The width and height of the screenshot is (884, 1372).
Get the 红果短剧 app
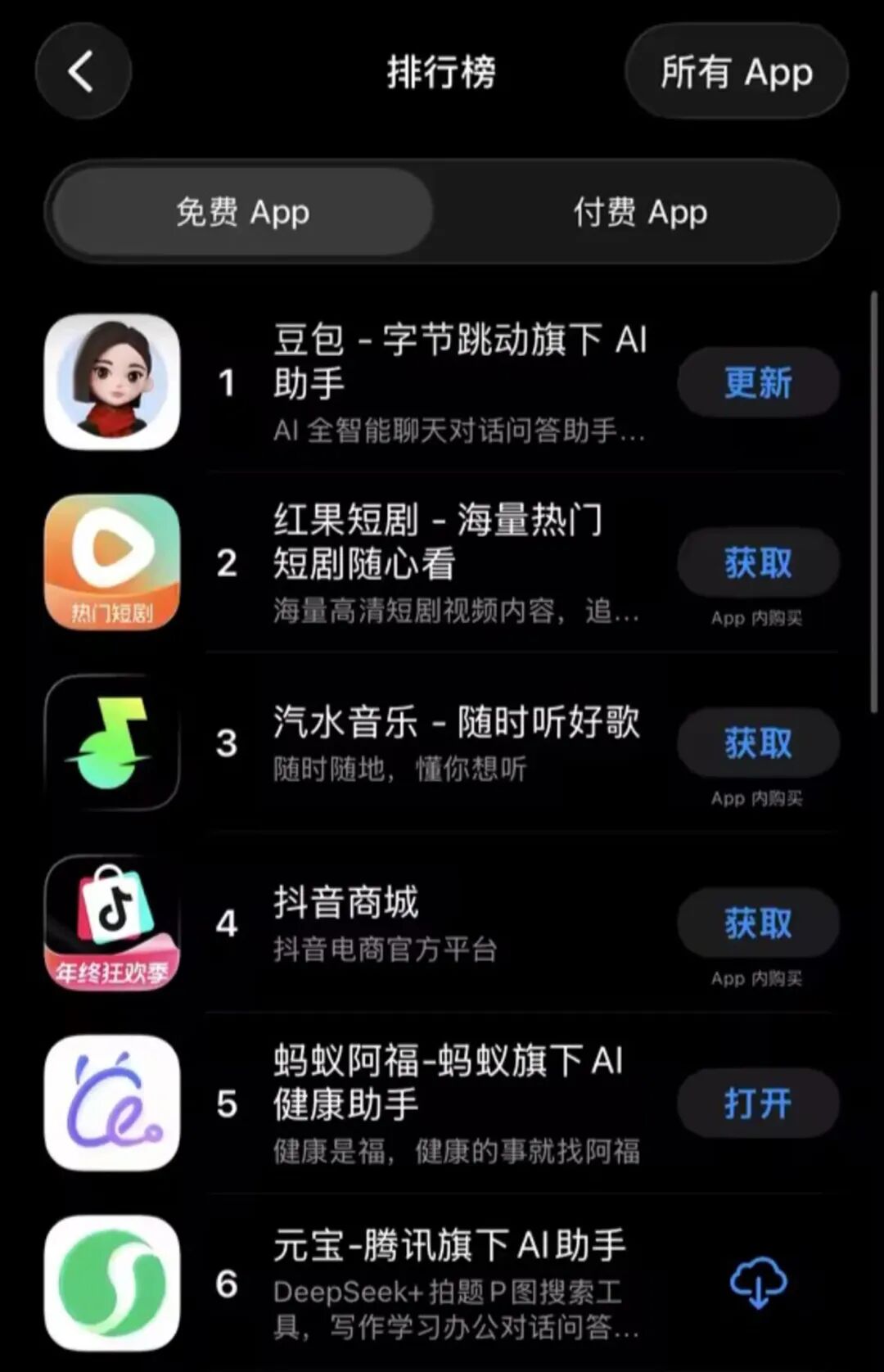point(757,563)
